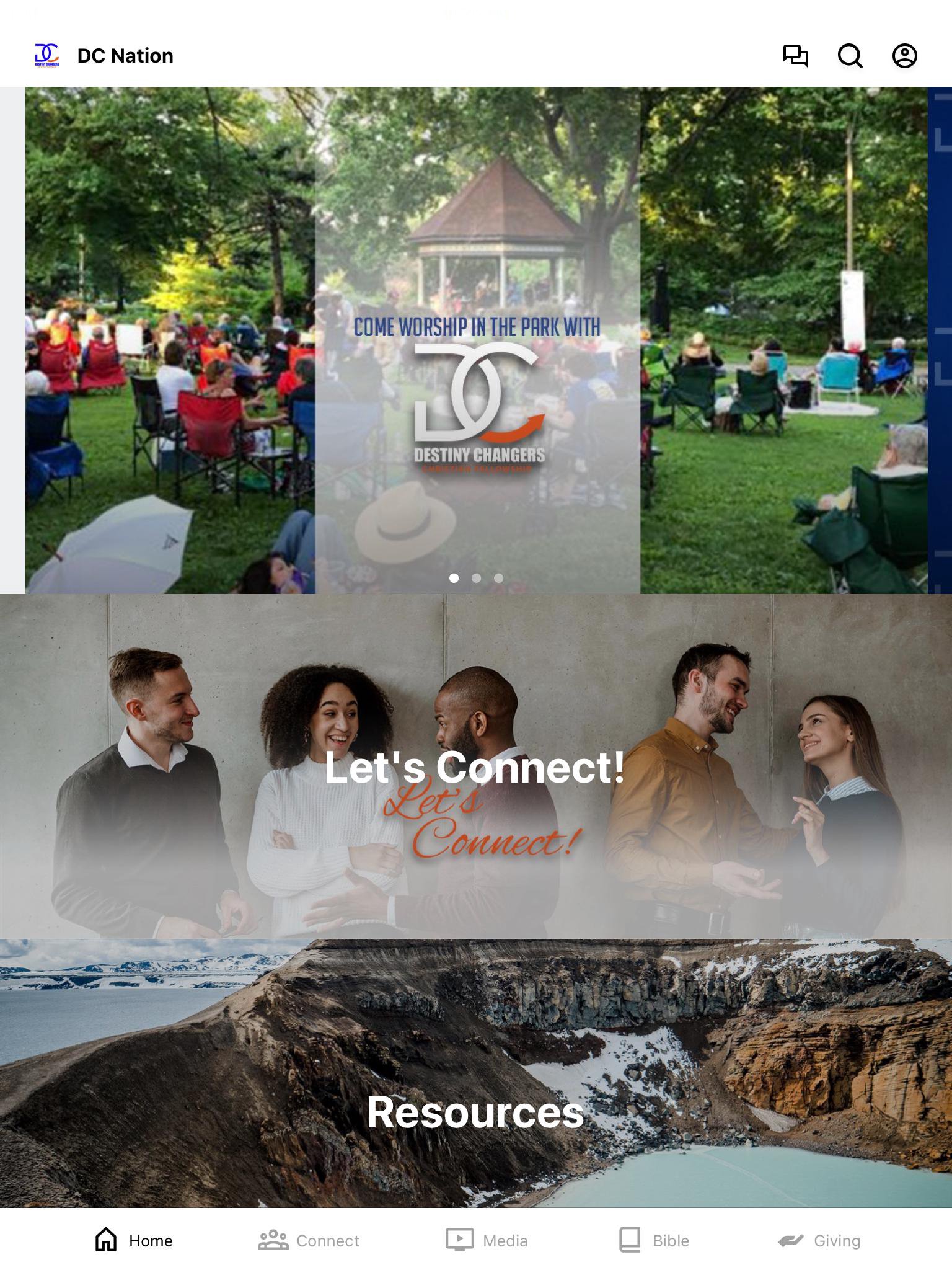Viewport: 952px width, 1270px height.
Task: Open the user profile icon
Action: tap(904, 56)
